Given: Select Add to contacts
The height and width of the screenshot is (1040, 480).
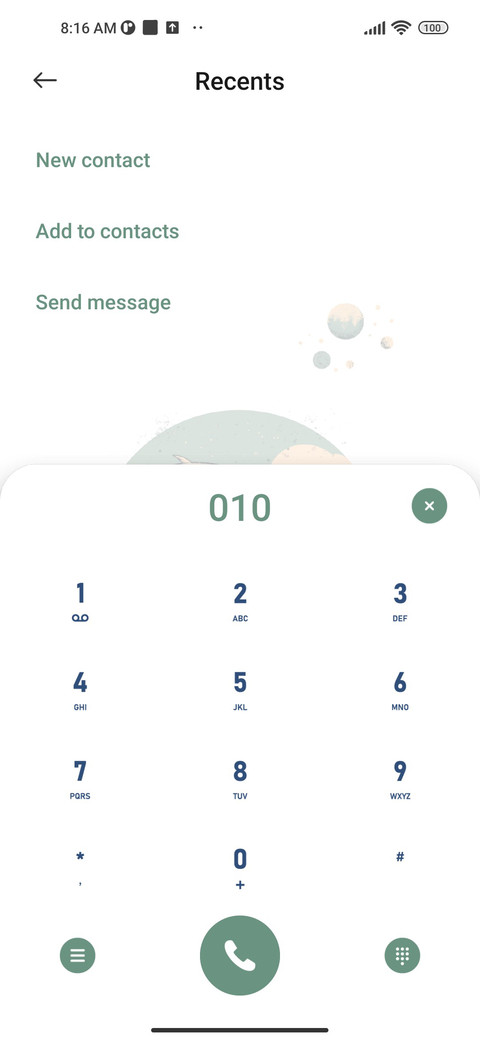Looking at the screenshot, I should (107, 231).
